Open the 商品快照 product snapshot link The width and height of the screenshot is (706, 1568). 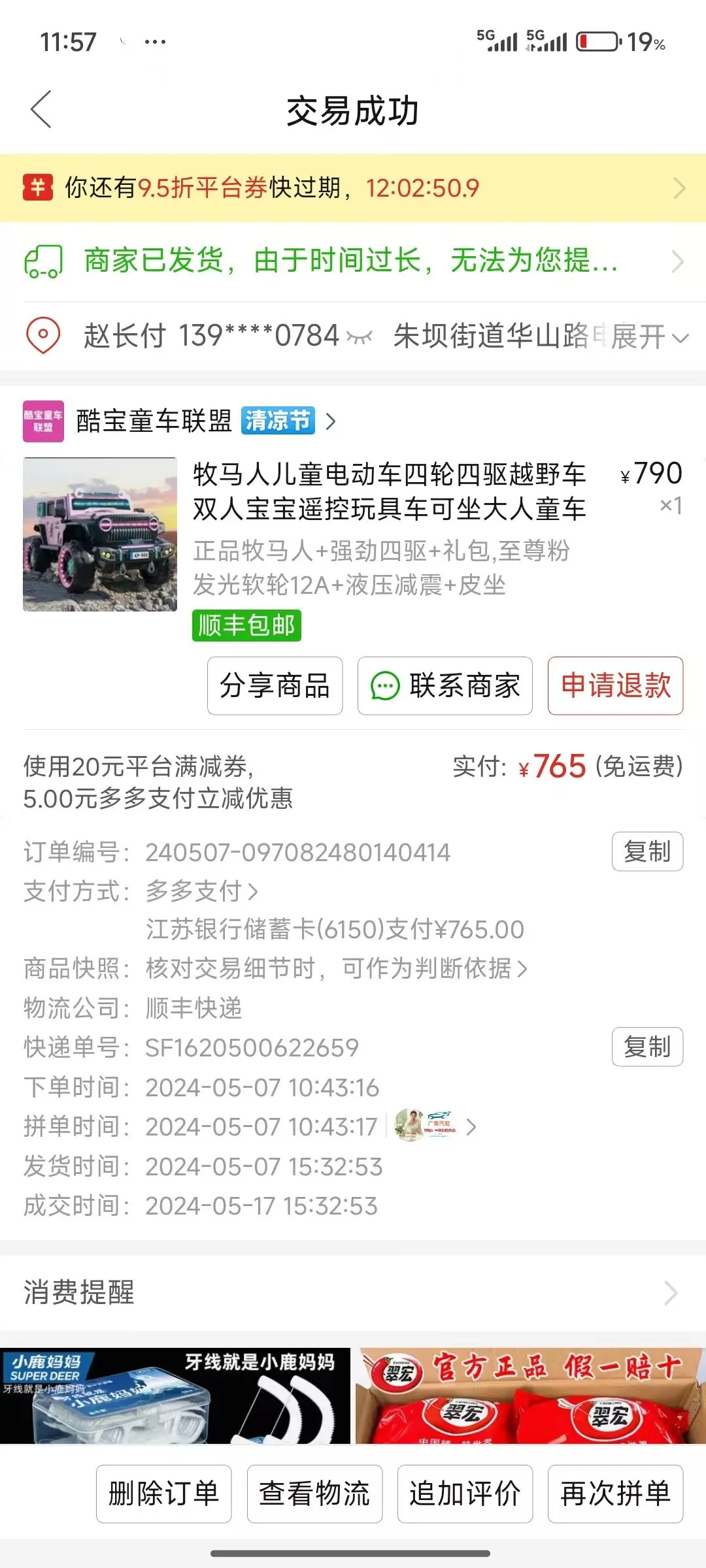pyautogui.click(x=336, y=968)
